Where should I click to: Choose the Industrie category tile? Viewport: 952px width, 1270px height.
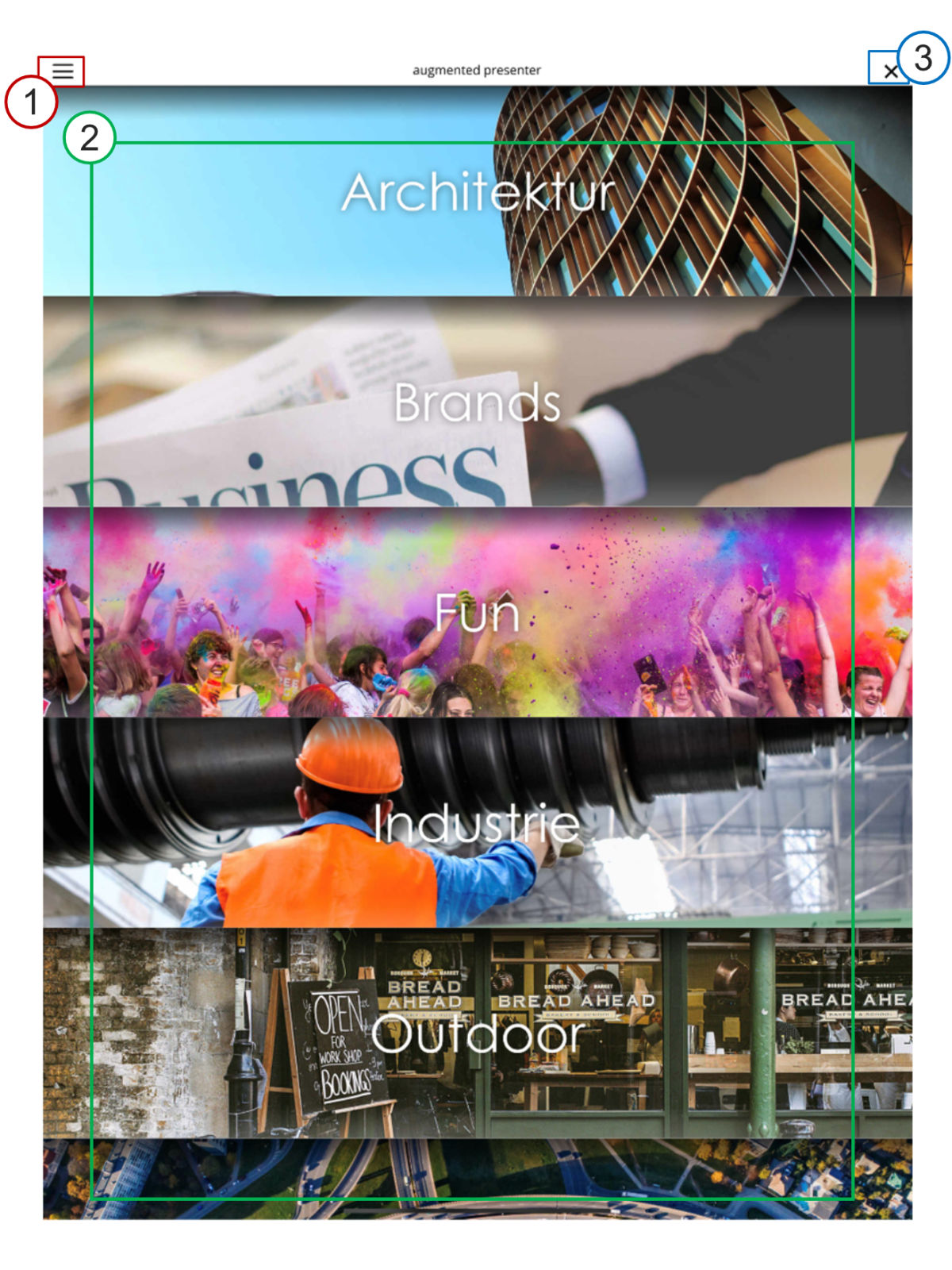[x=477, y=823]
